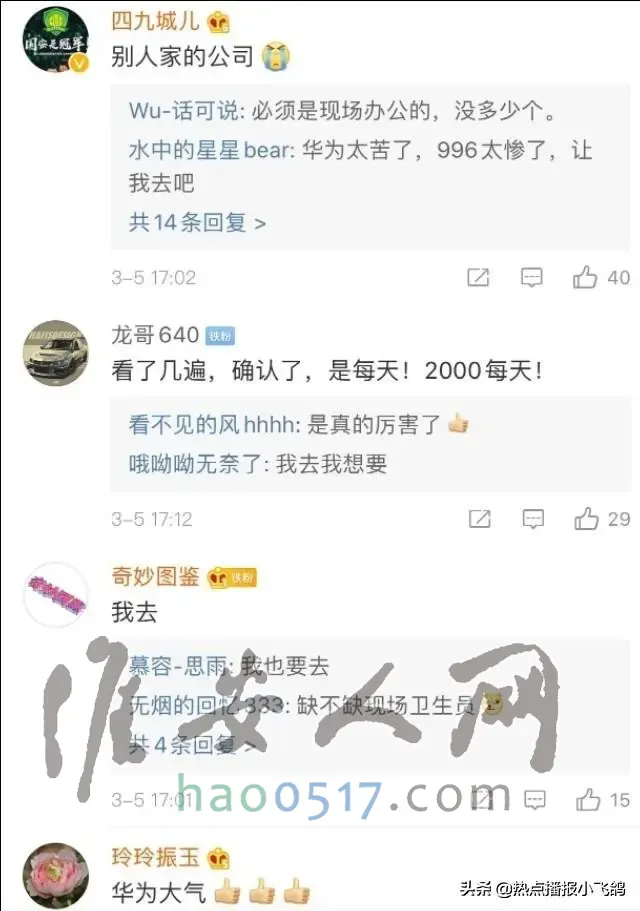Open the username 龙哥640
The height and width of the screenshot is (911, 640).
[x=155, y=334]
